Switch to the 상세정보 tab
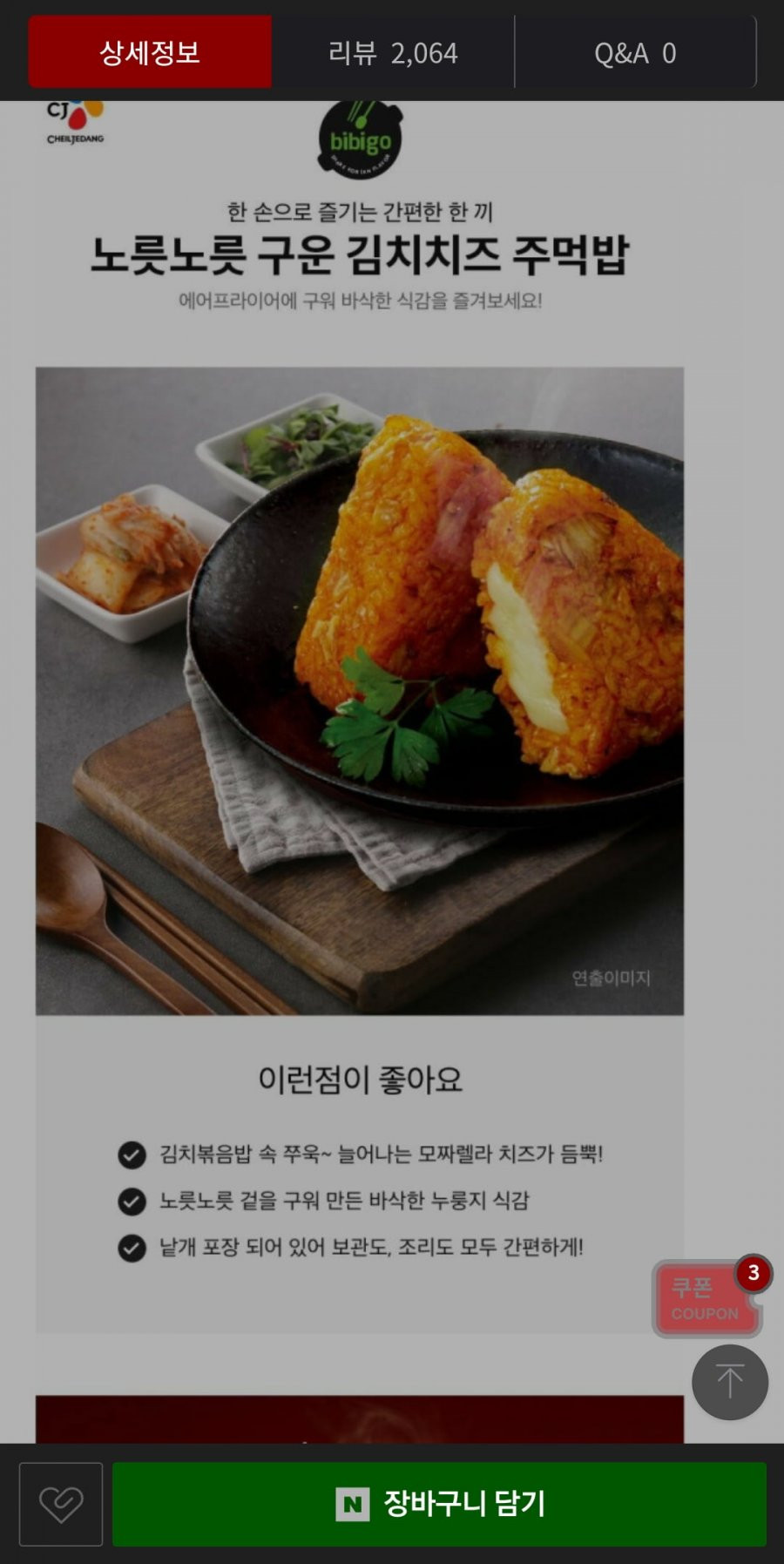Image resolution: width=784 pixels, height=1564 pixels. [150, 52]
